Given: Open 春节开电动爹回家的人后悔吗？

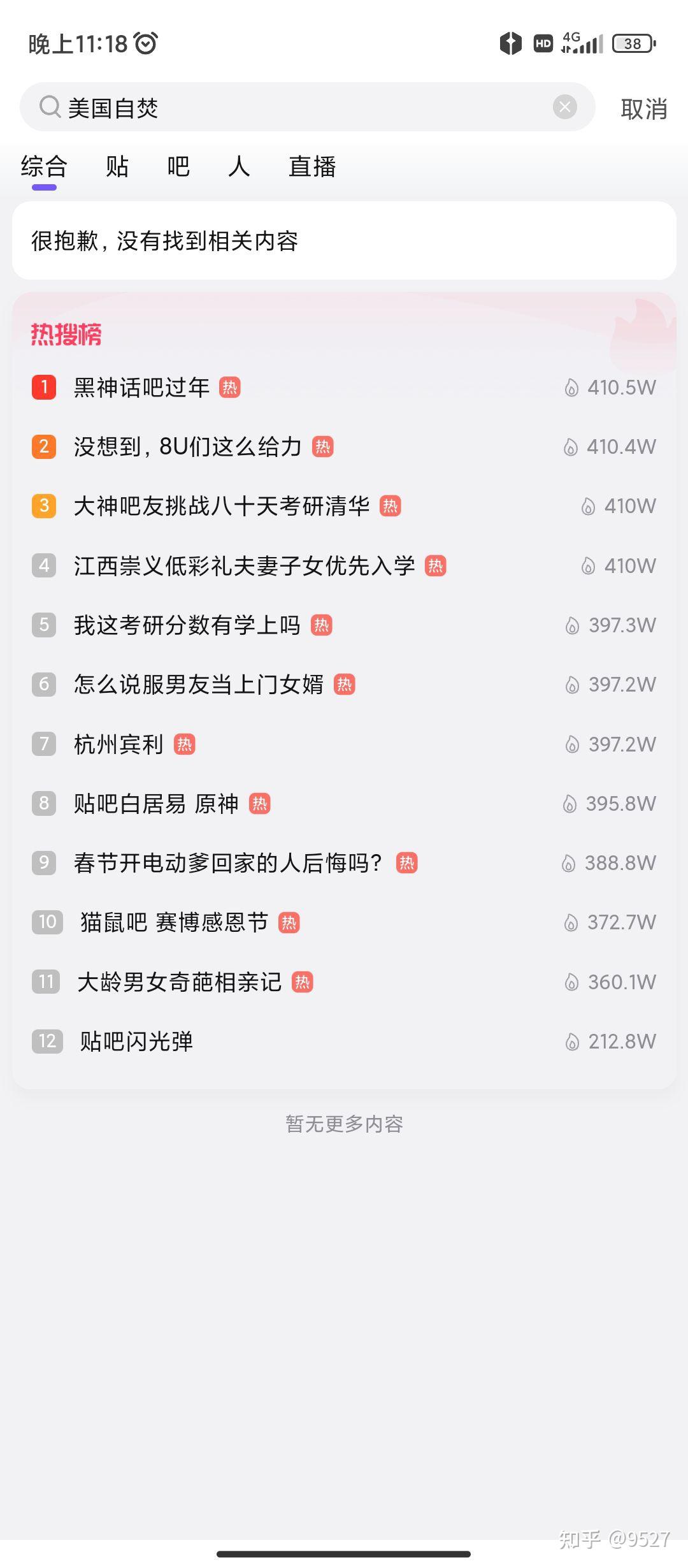Looking at the screenshot, I should pos(344,862).
